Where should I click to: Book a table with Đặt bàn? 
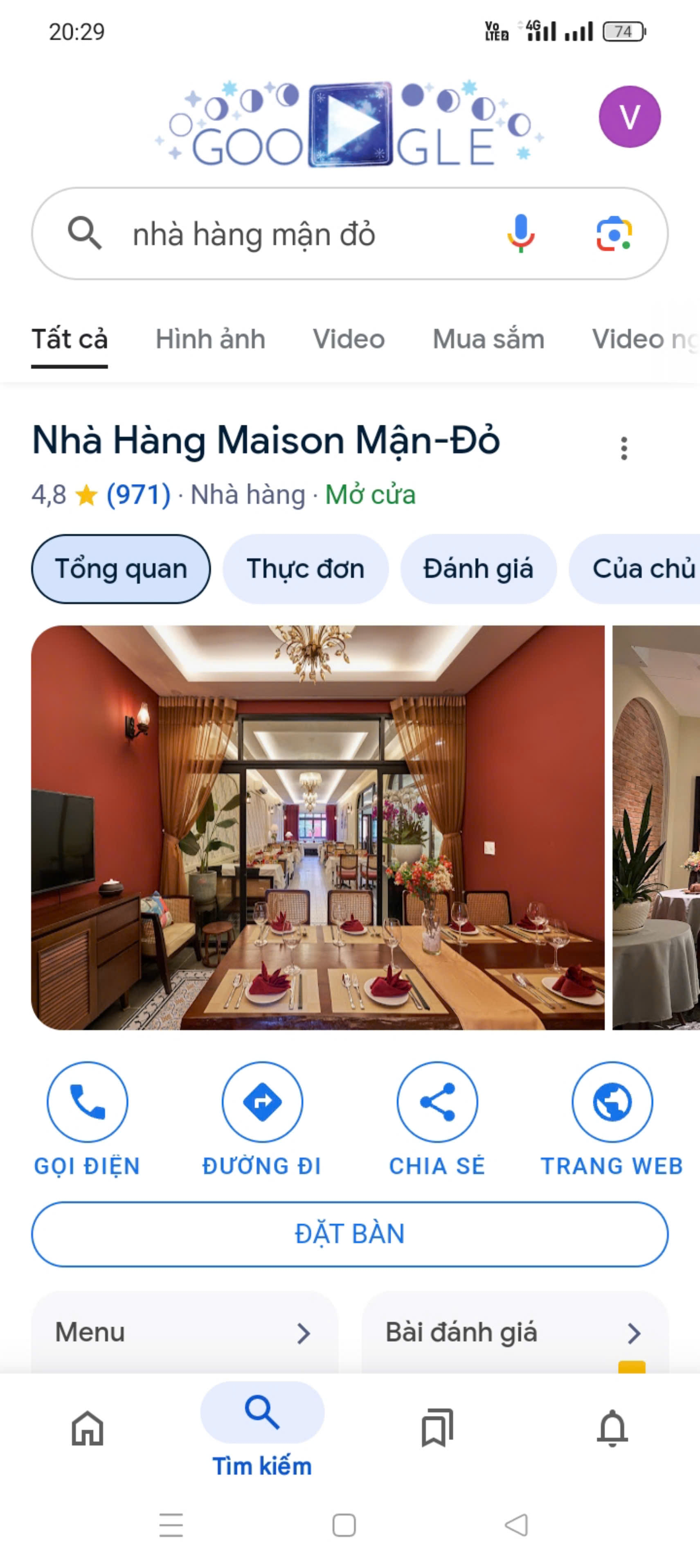point(349,1234)
